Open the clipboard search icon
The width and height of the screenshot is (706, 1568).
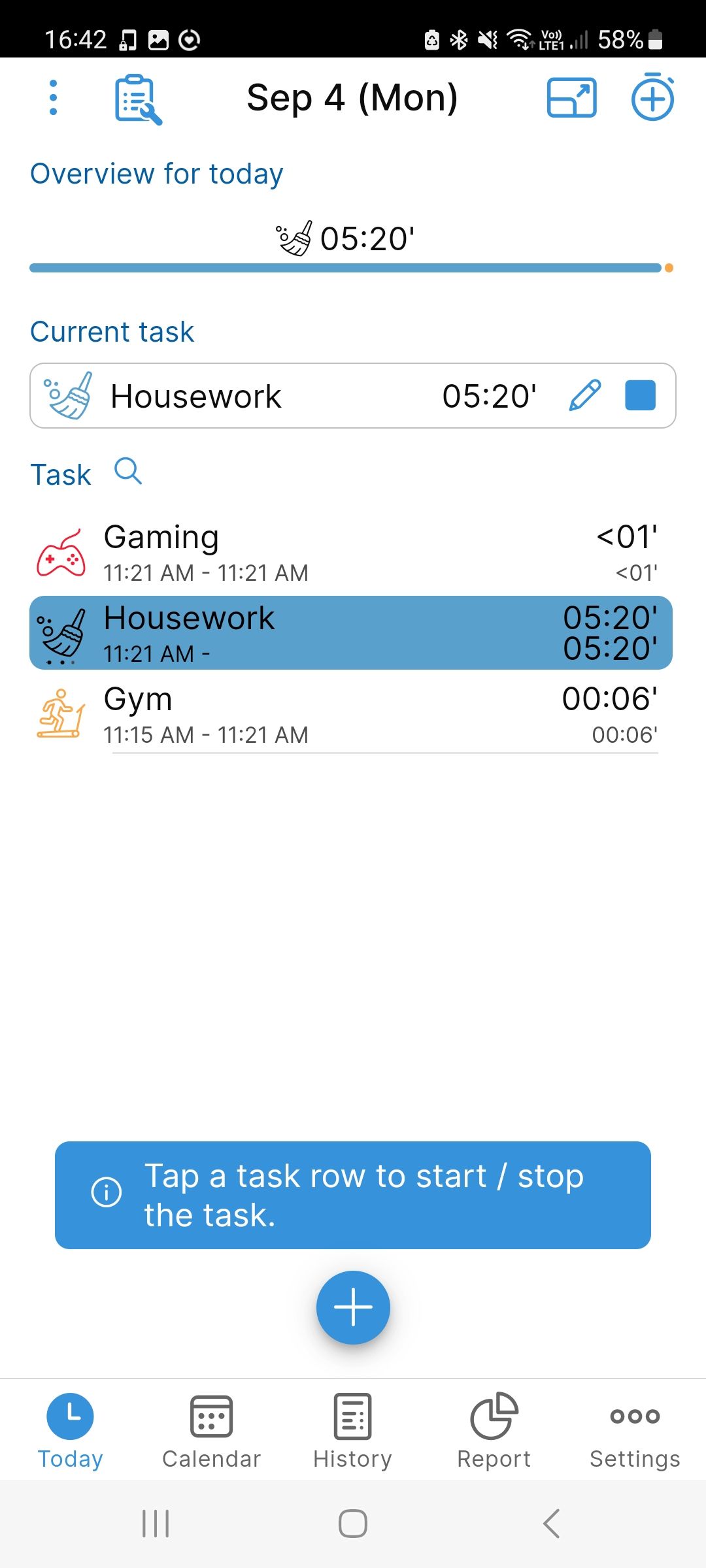[138, 99]
